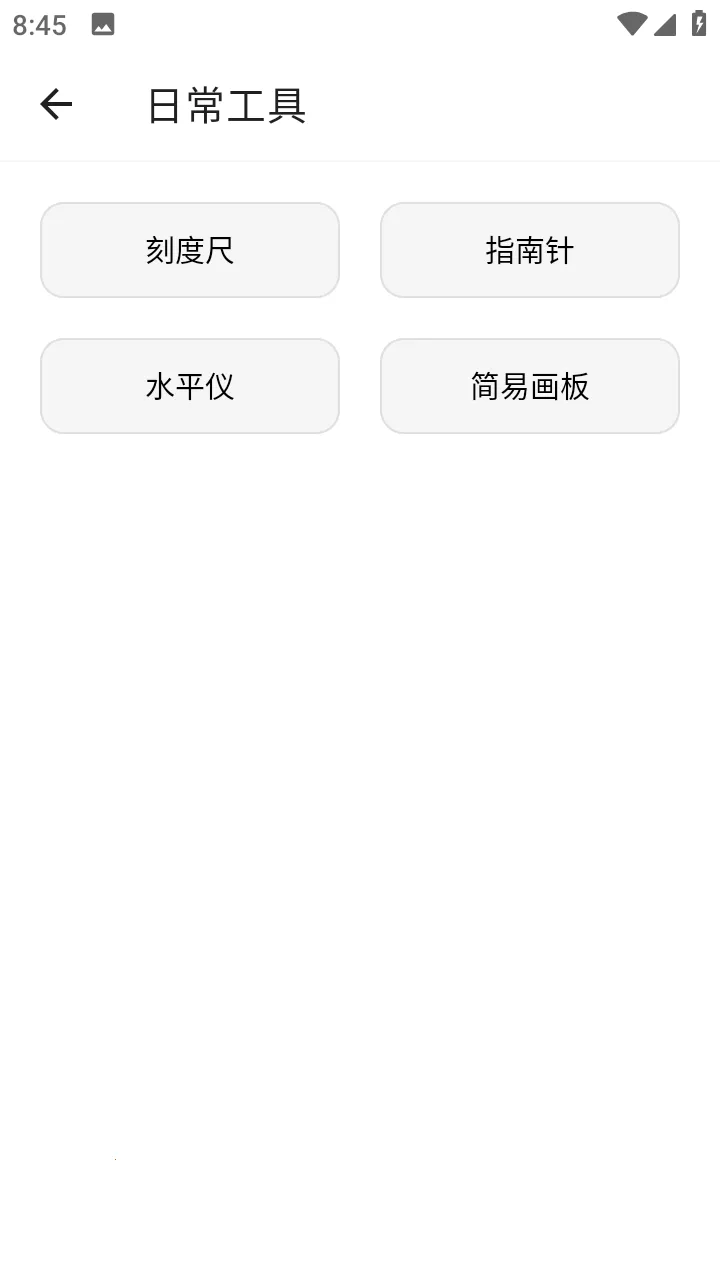Navigate back using arrow icon
This screenshot has height=1280, width=720.
click(x=57, y=103)
